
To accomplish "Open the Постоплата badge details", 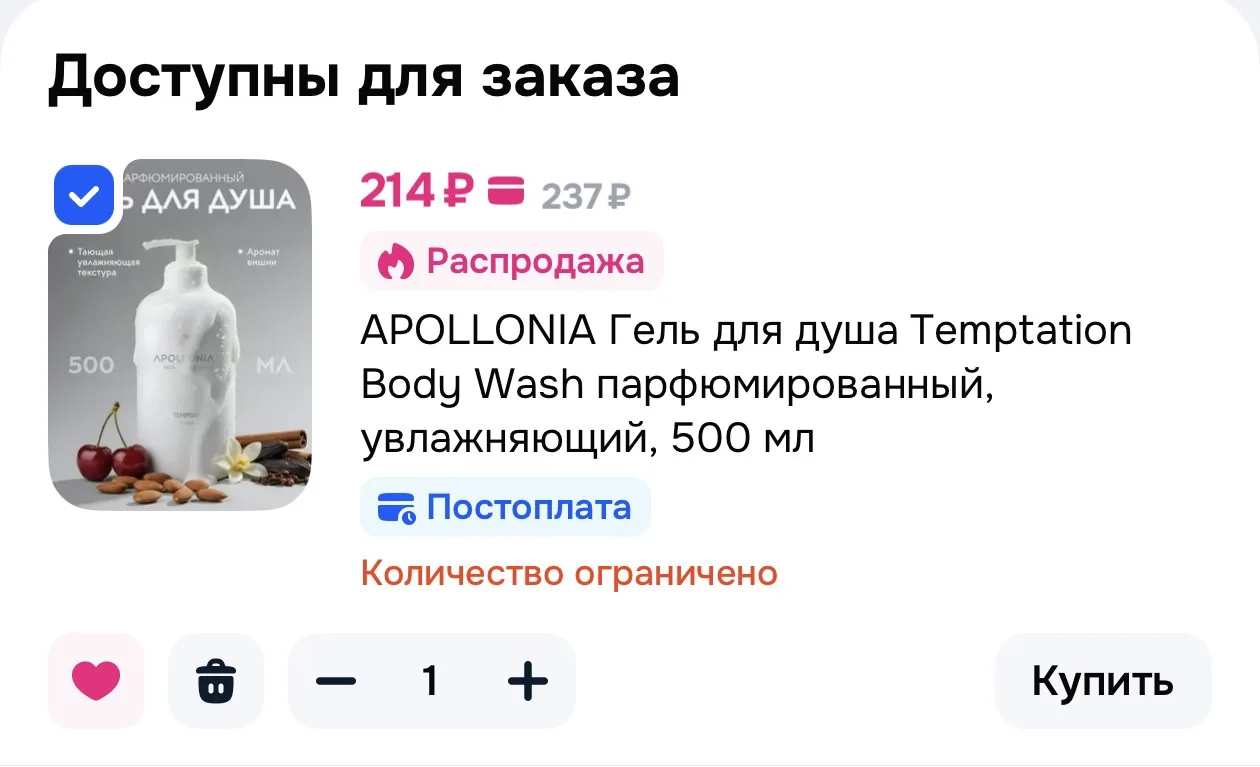I will pos(505,507).
